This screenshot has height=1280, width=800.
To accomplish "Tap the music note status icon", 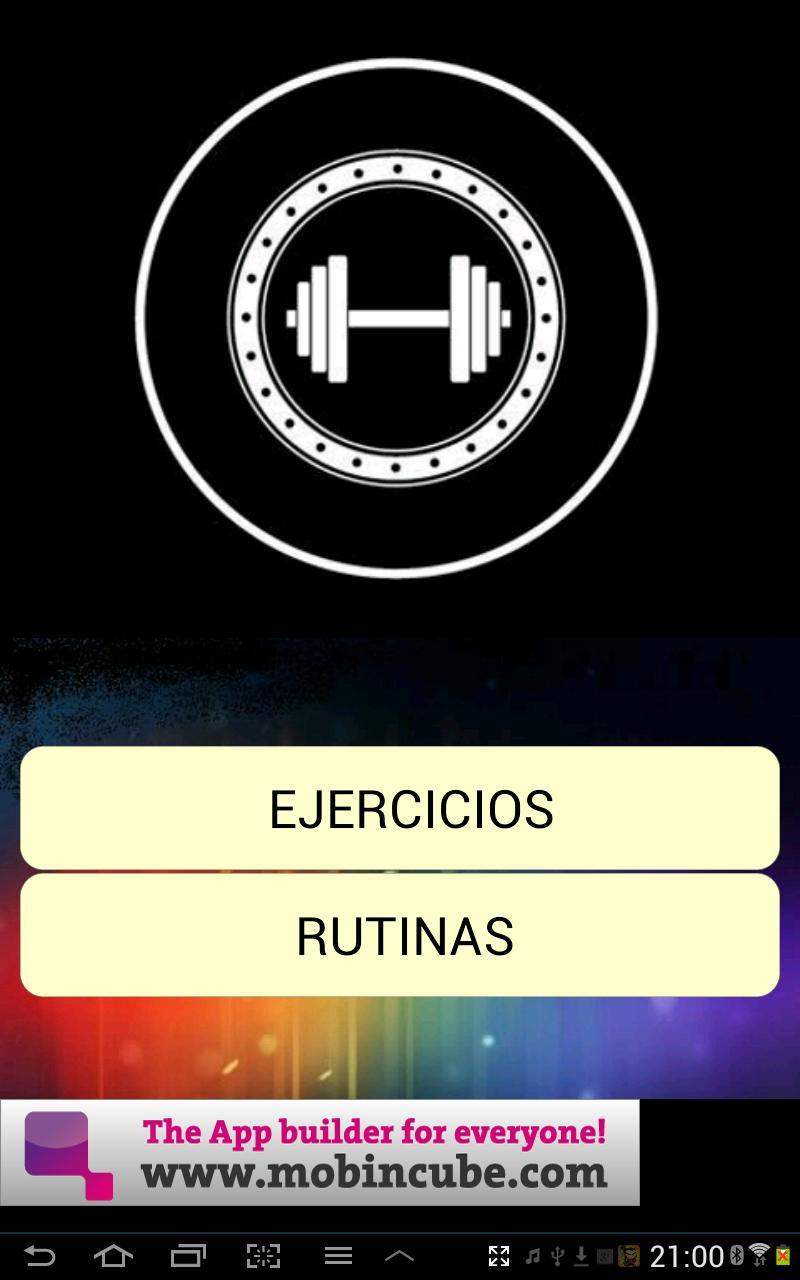I will tap(532, 1255).
